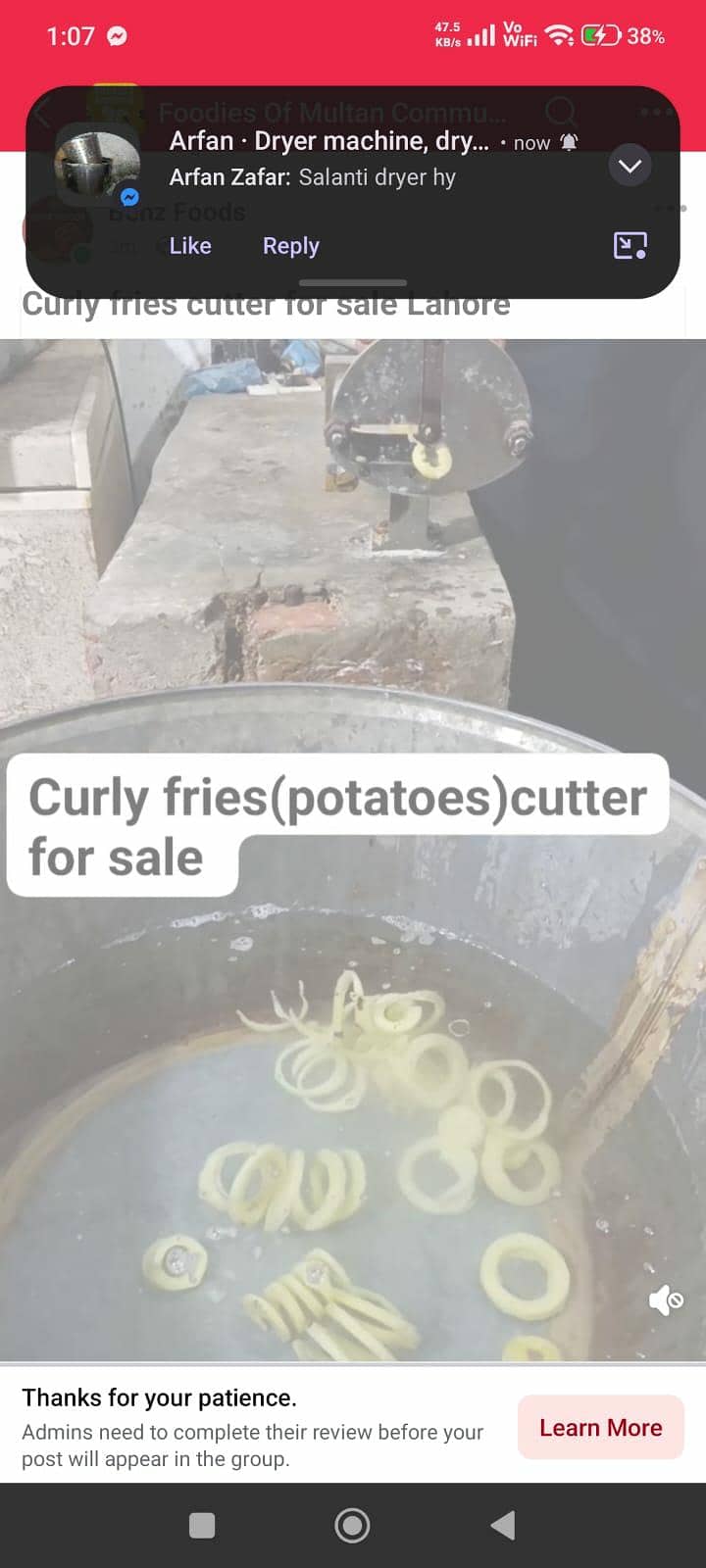
Task: Tap Learn More about admin review
Action: point(600,1428)
